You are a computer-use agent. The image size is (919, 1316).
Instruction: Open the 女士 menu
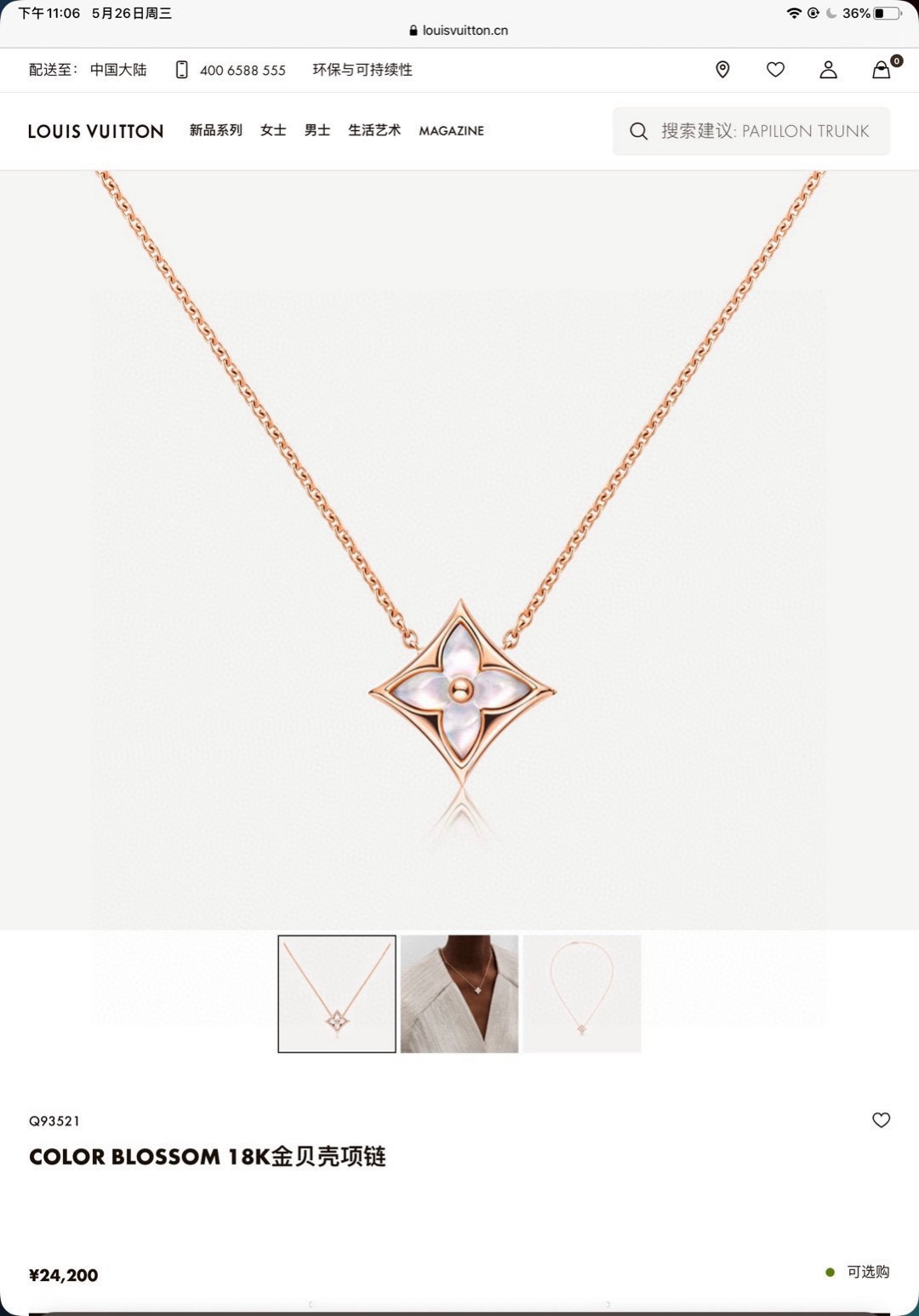pos(273,130)
